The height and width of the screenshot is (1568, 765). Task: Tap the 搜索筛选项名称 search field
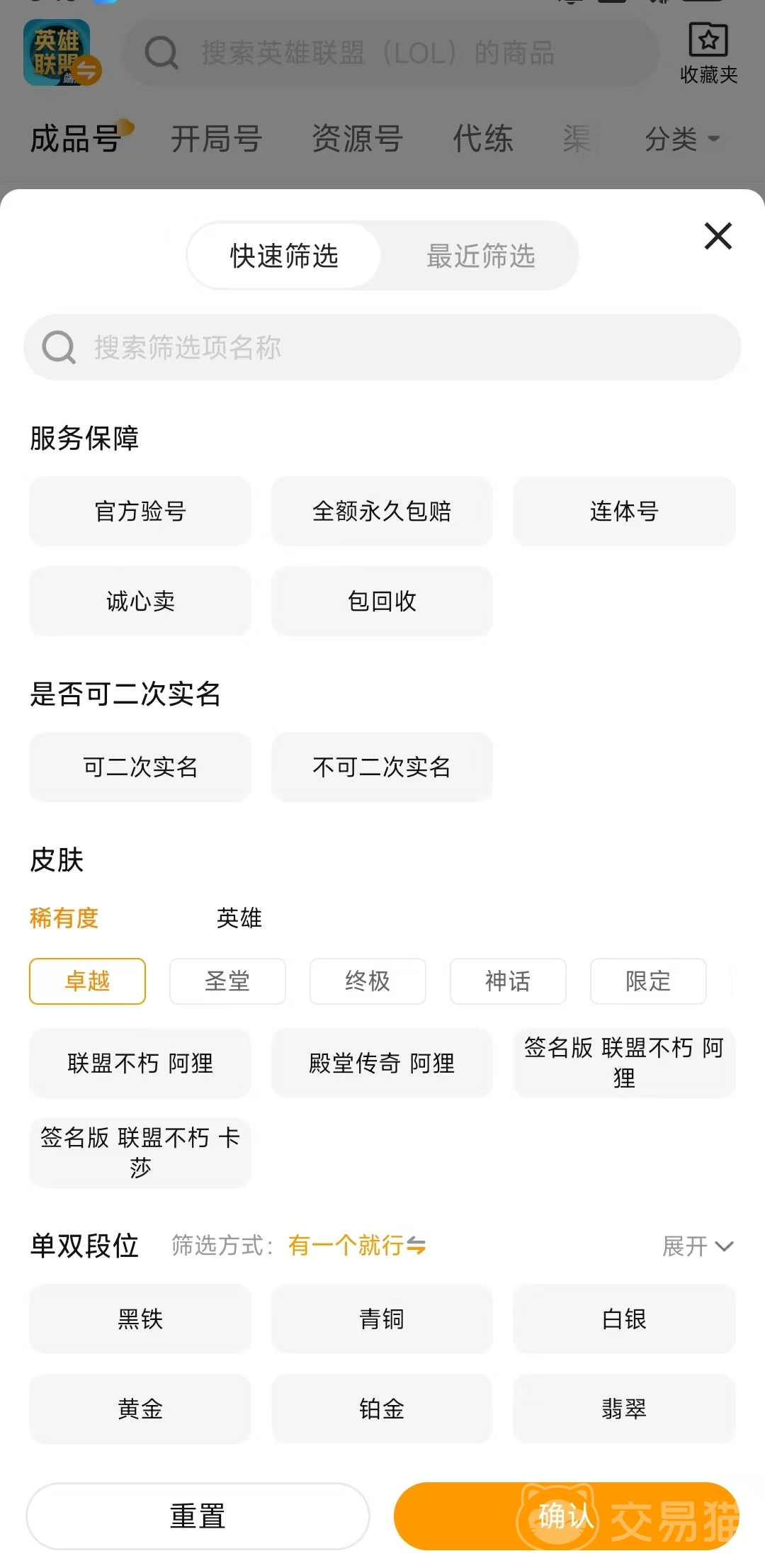382,347
